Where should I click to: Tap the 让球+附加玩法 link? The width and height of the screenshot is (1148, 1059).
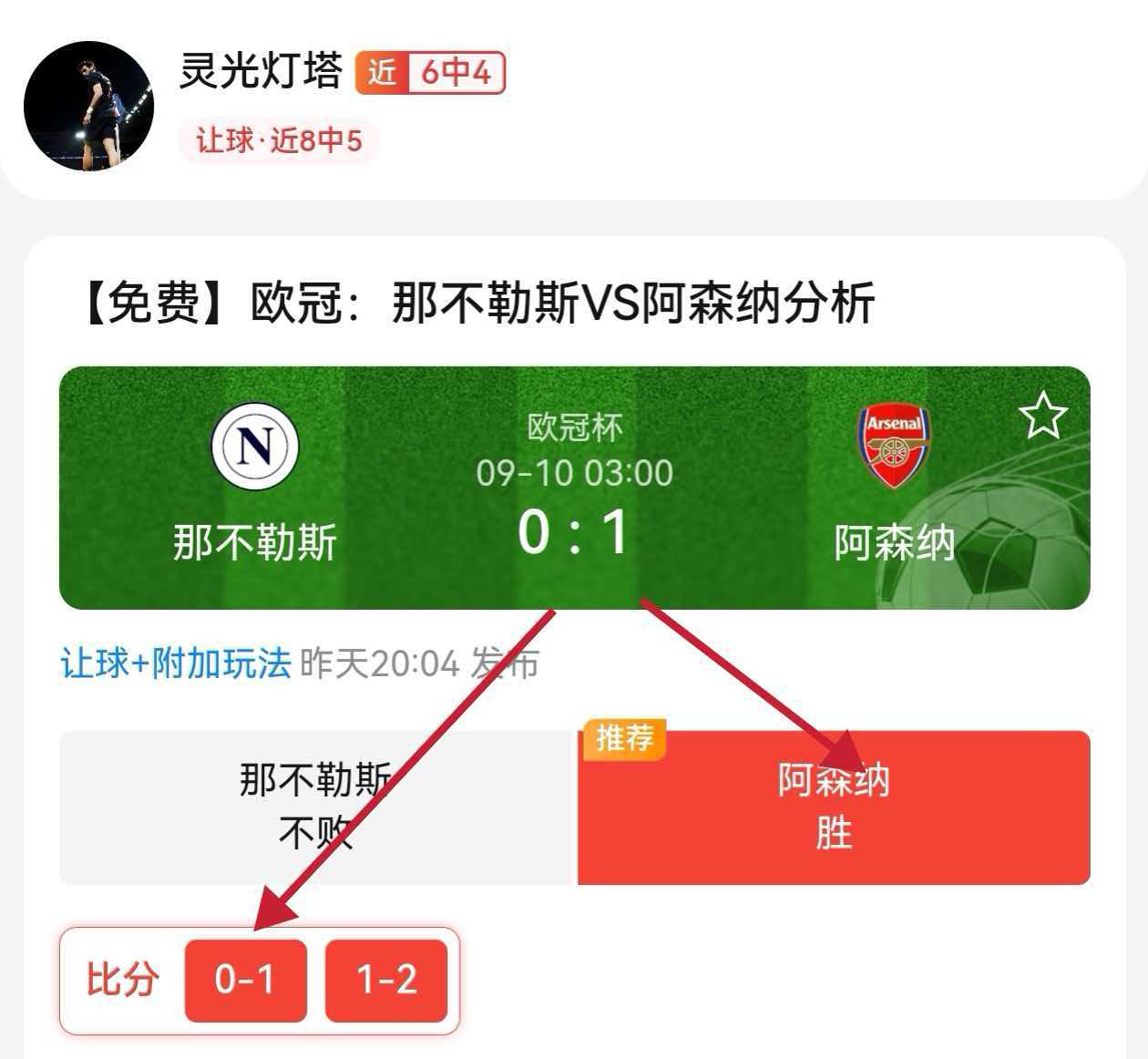[x=176, y=663]
